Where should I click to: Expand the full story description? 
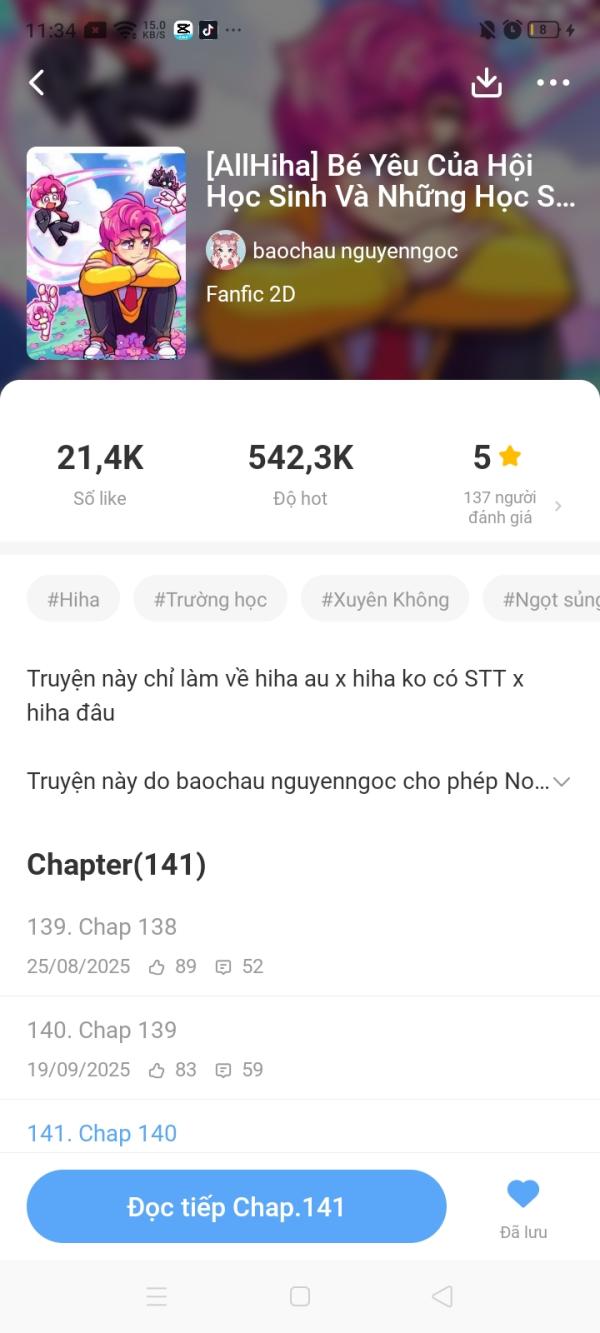[562, 782]
